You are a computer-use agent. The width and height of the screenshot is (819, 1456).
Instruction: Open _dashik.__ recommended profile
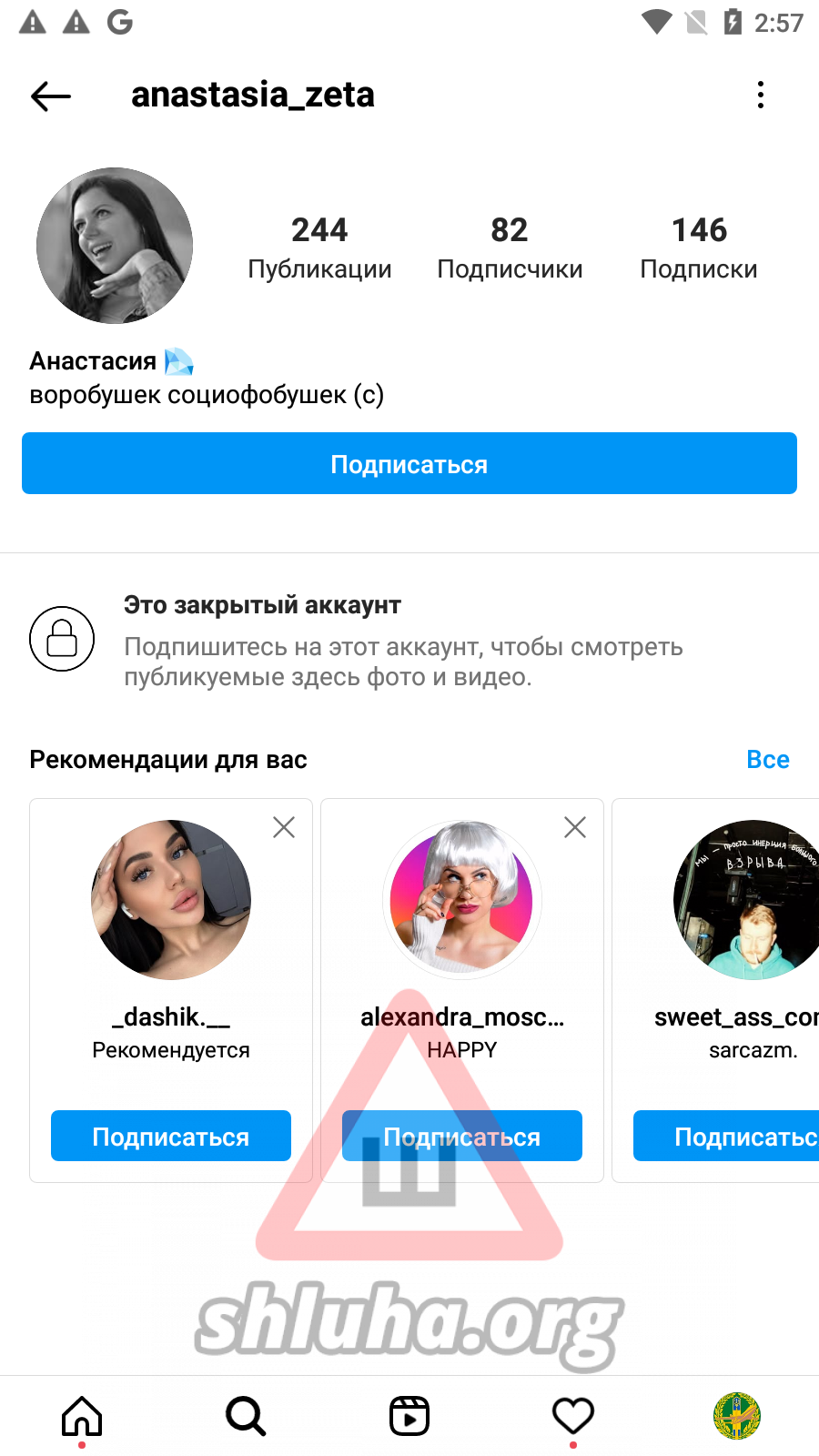(171, 901)
